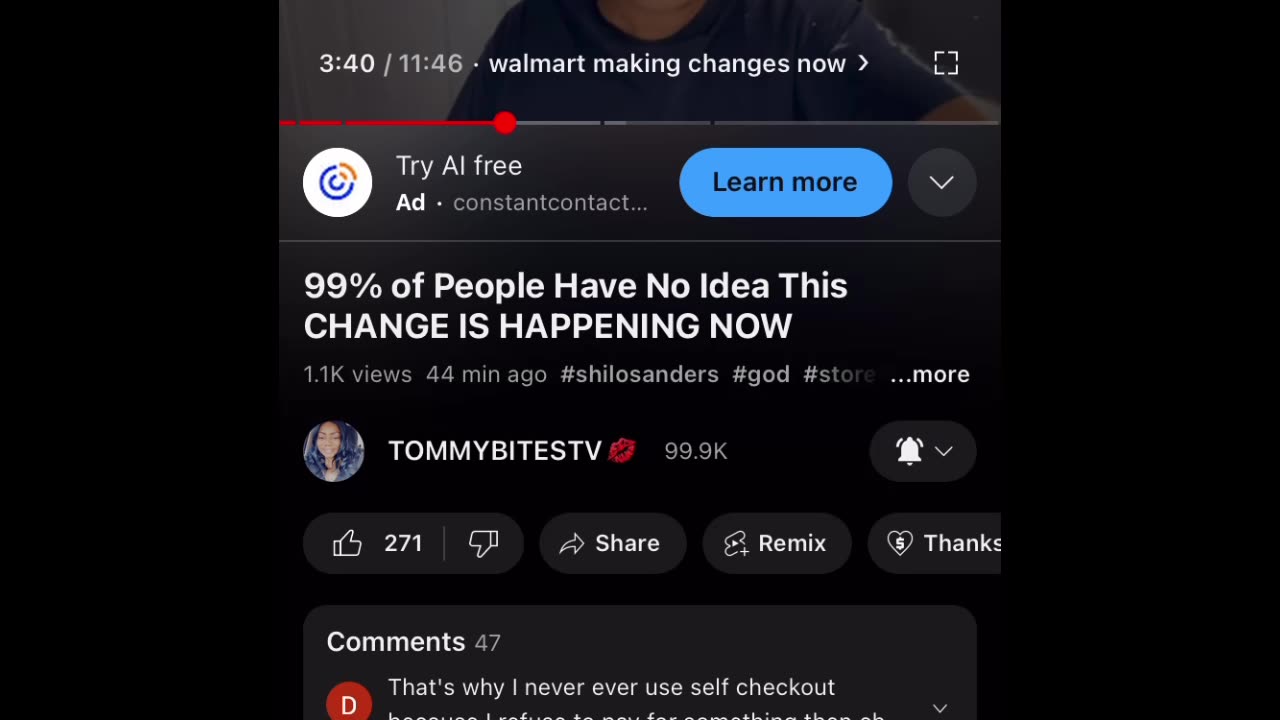
Task: Tap the video progress scrubber
Action: 505,123
